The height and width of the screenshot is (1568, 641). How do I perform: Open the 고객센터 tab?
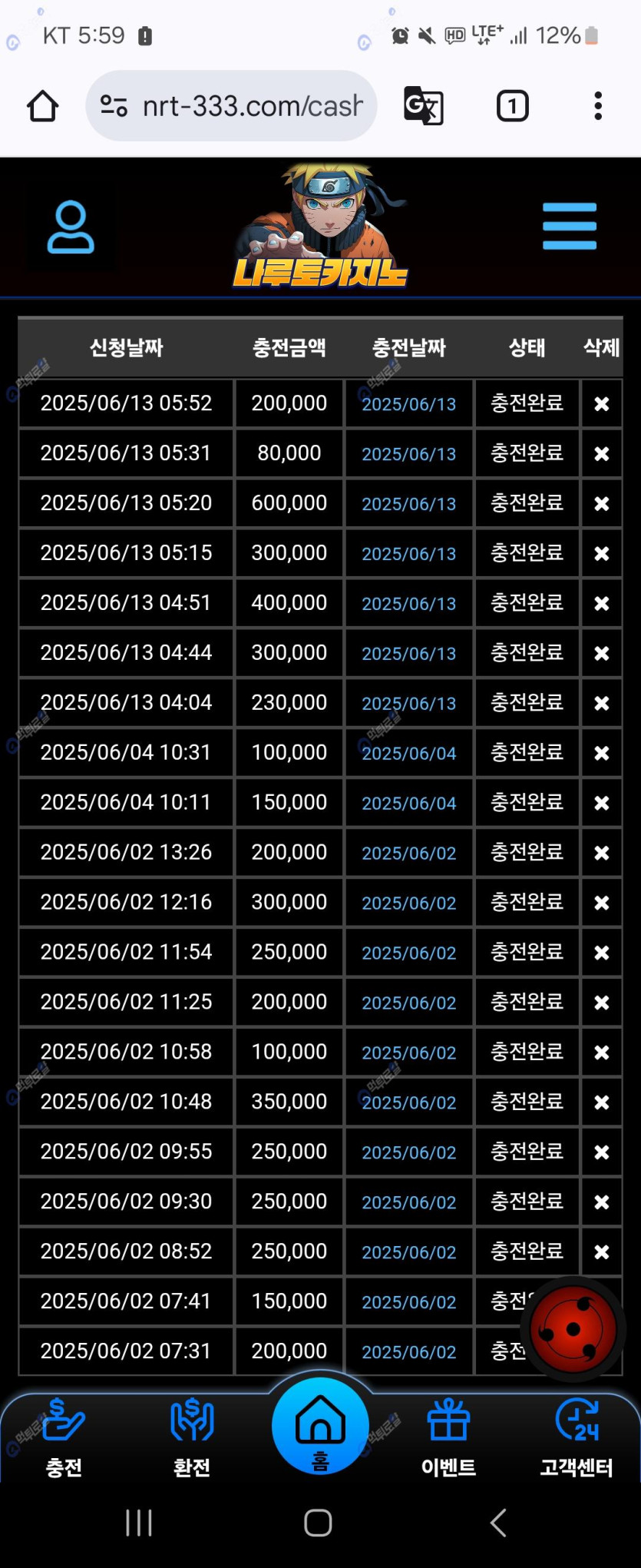[x=577, y=1438]
